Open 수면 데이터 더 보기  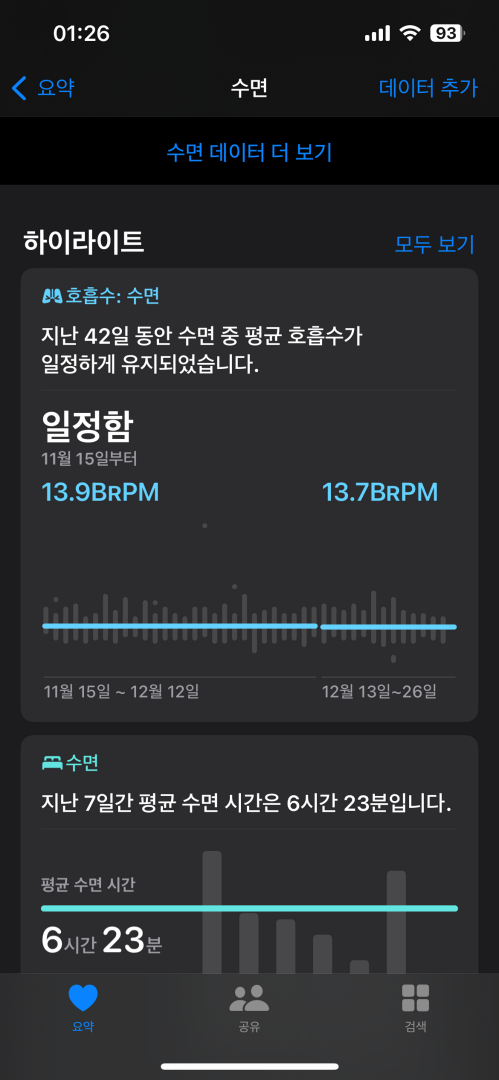250,152
